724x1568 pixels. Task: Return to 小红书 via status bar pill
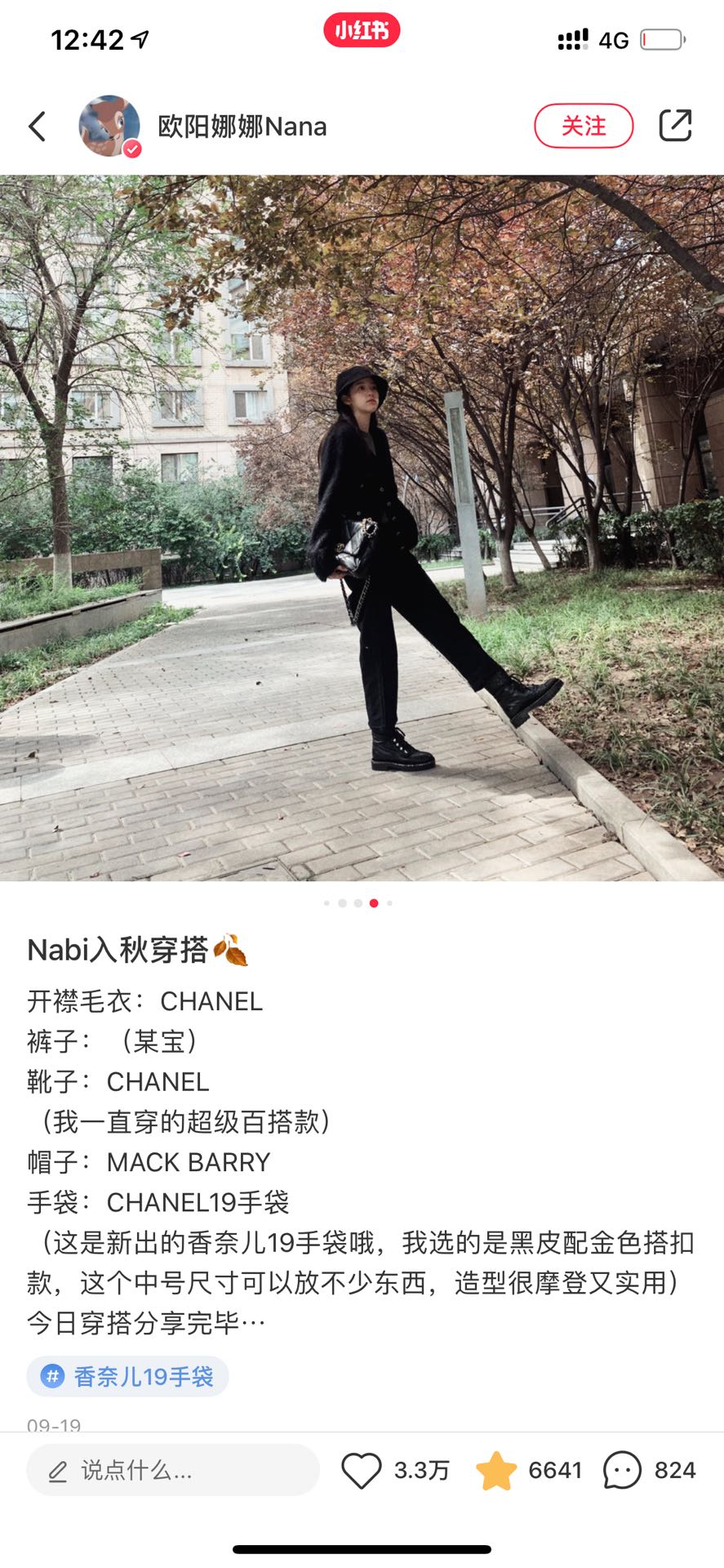(362, 30)
